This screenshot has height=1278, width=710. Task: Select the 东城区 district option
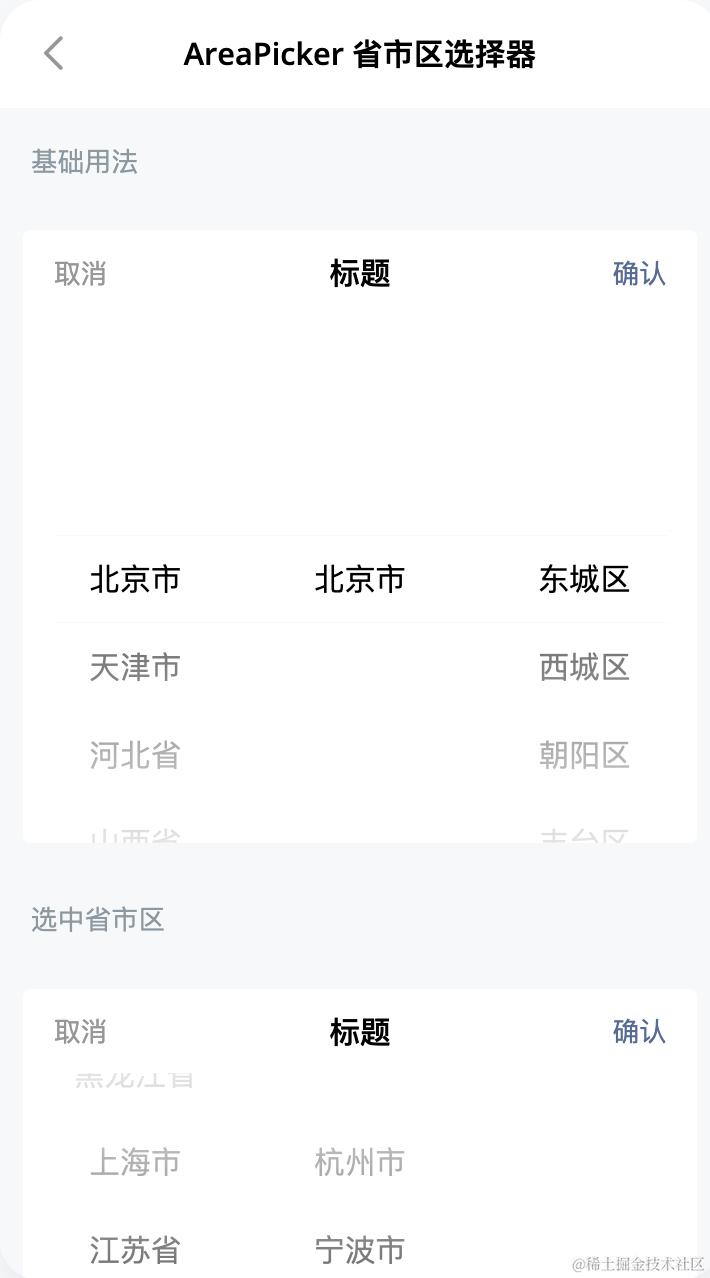(x=584, y=579)
